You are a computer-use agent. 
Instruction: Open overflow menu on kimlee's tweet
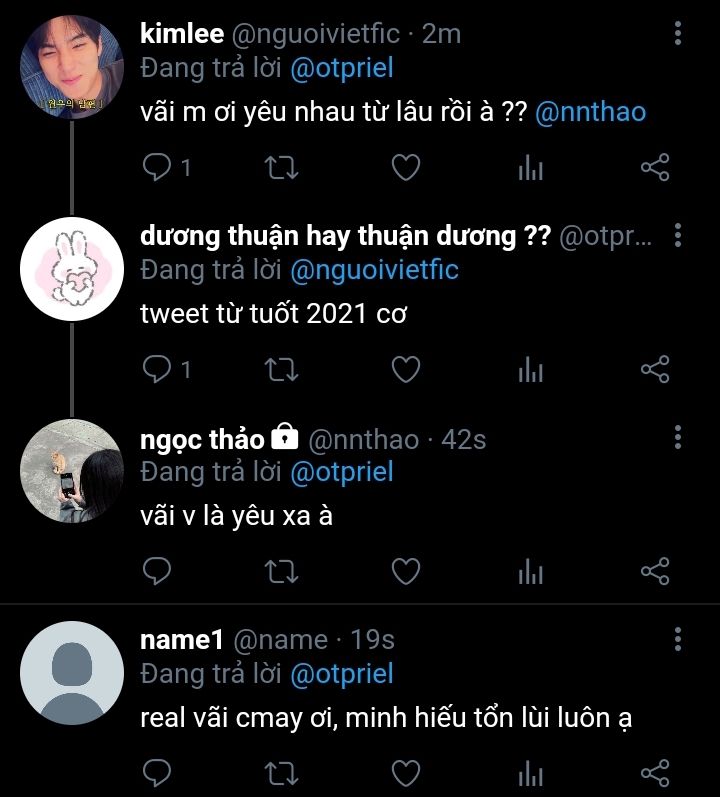678,35
